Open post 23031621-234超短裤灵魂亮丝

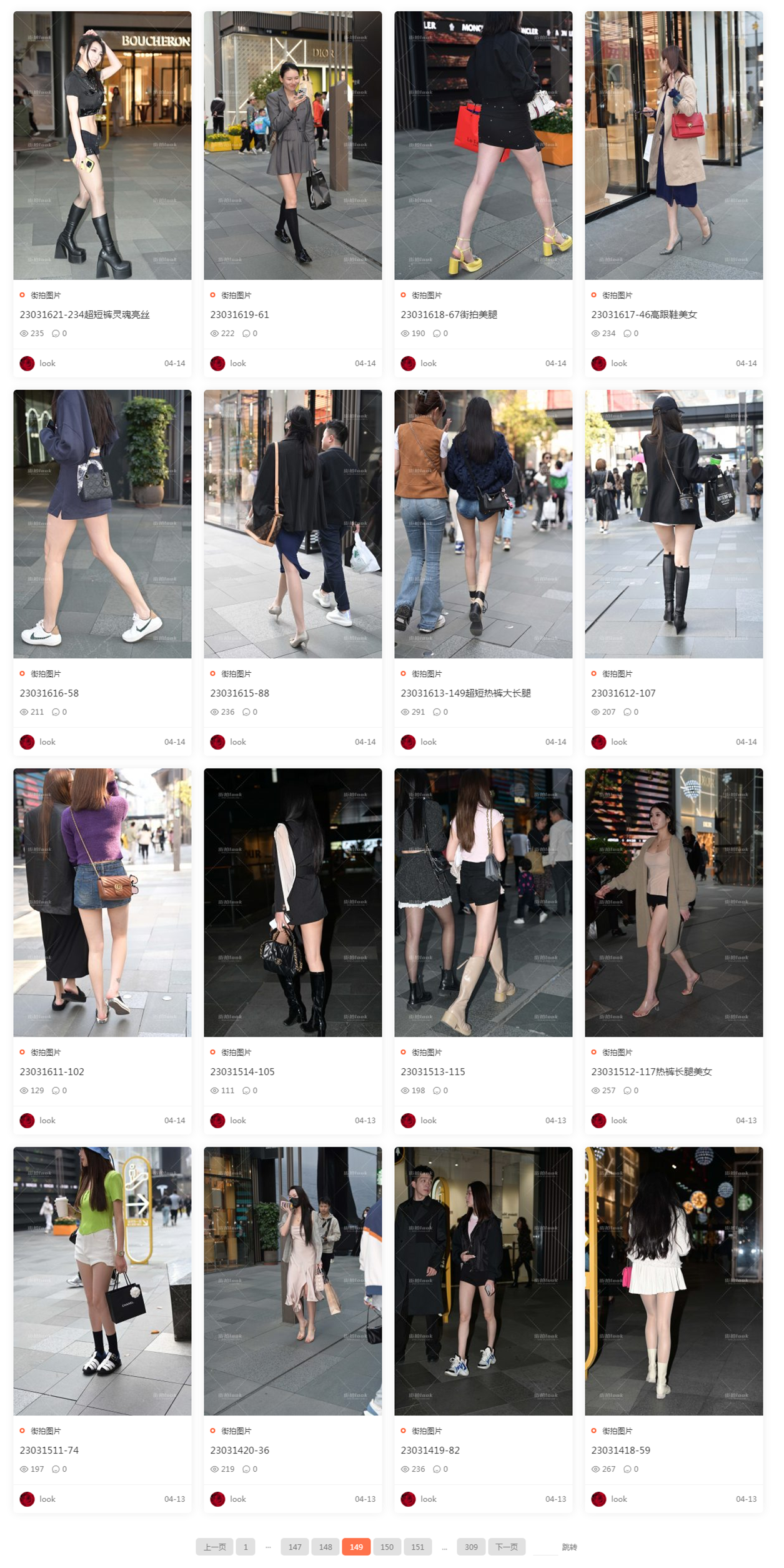tap(84, 314)
